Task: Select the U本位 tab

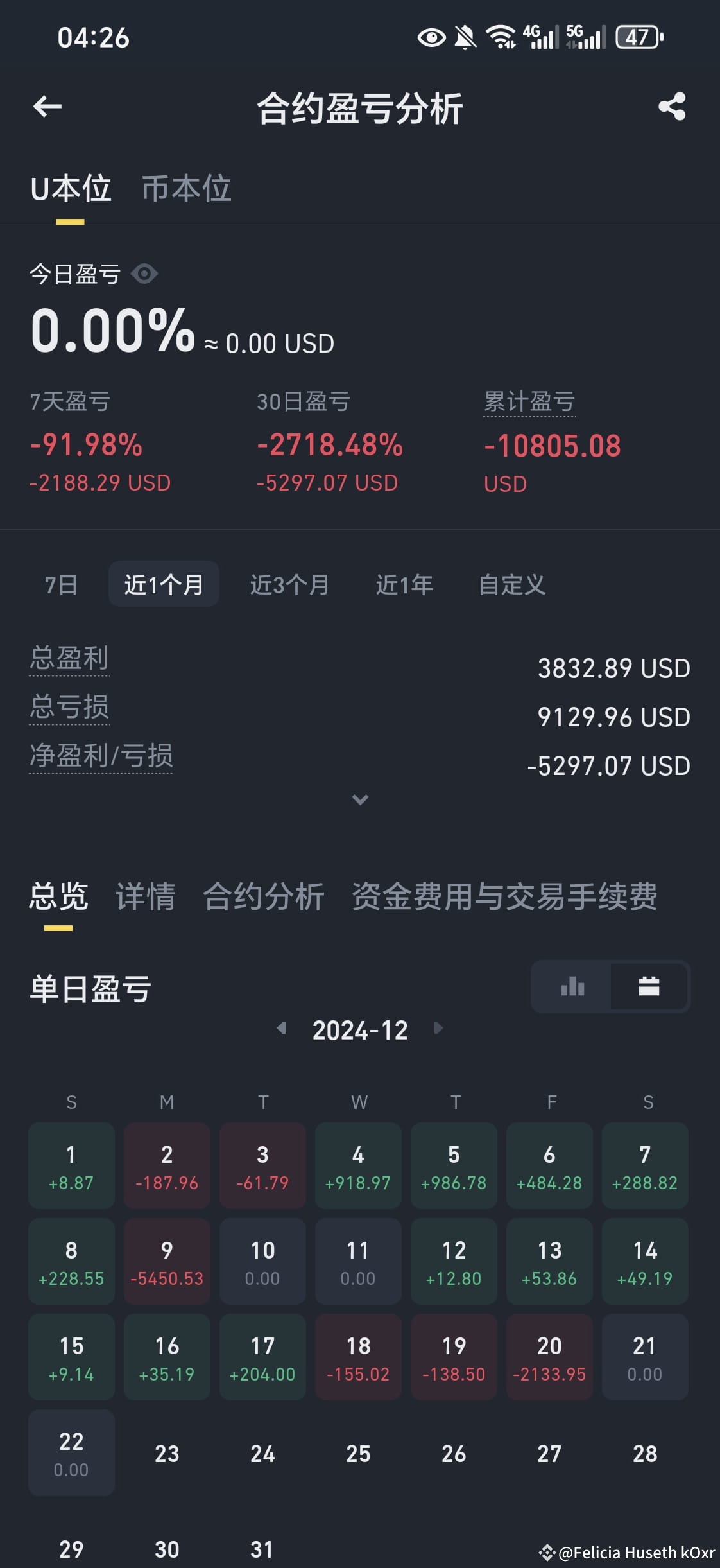Action: click(x=71, y=189)
